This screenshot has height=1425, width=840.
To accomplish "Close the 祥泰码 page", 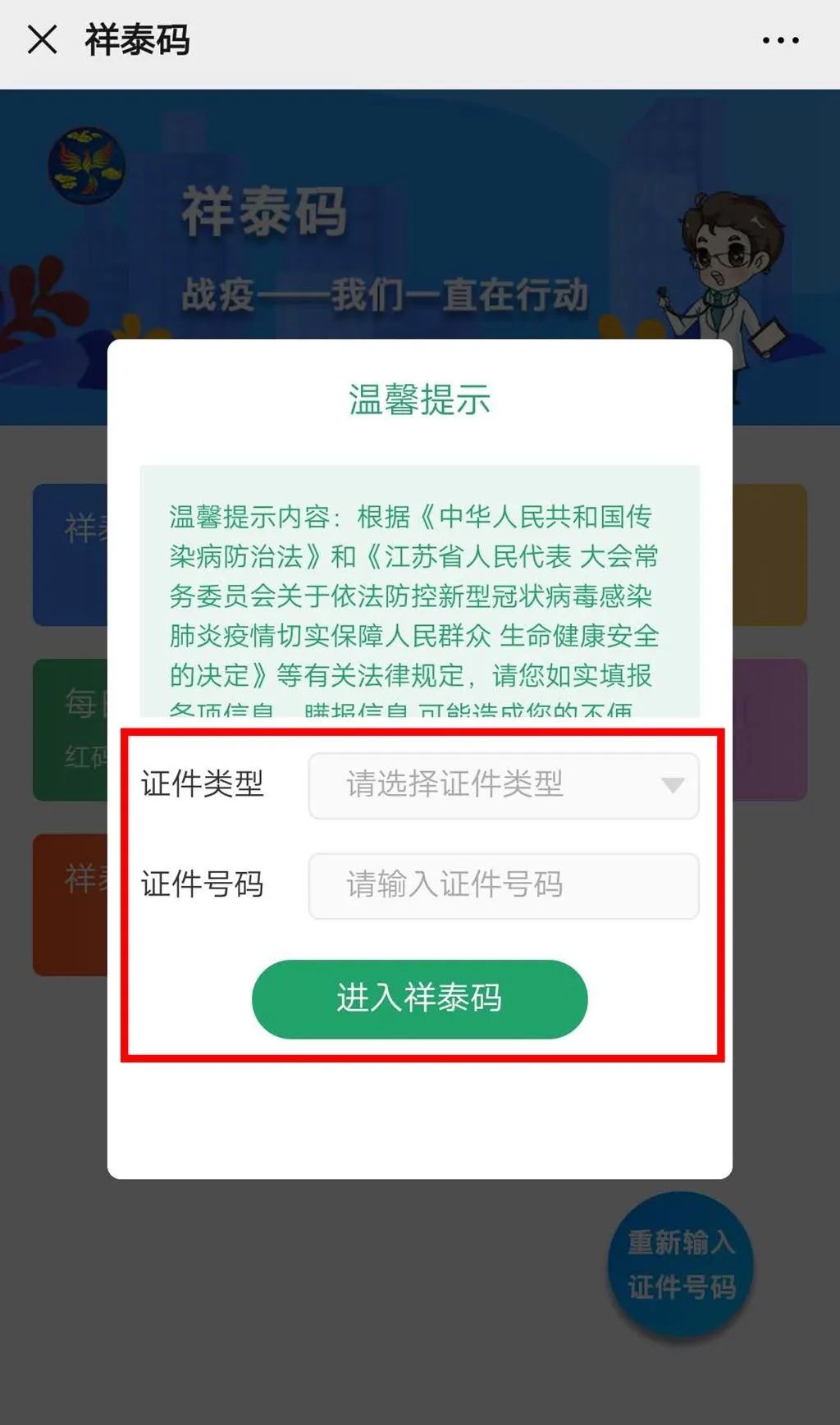I will pos(42,39).
